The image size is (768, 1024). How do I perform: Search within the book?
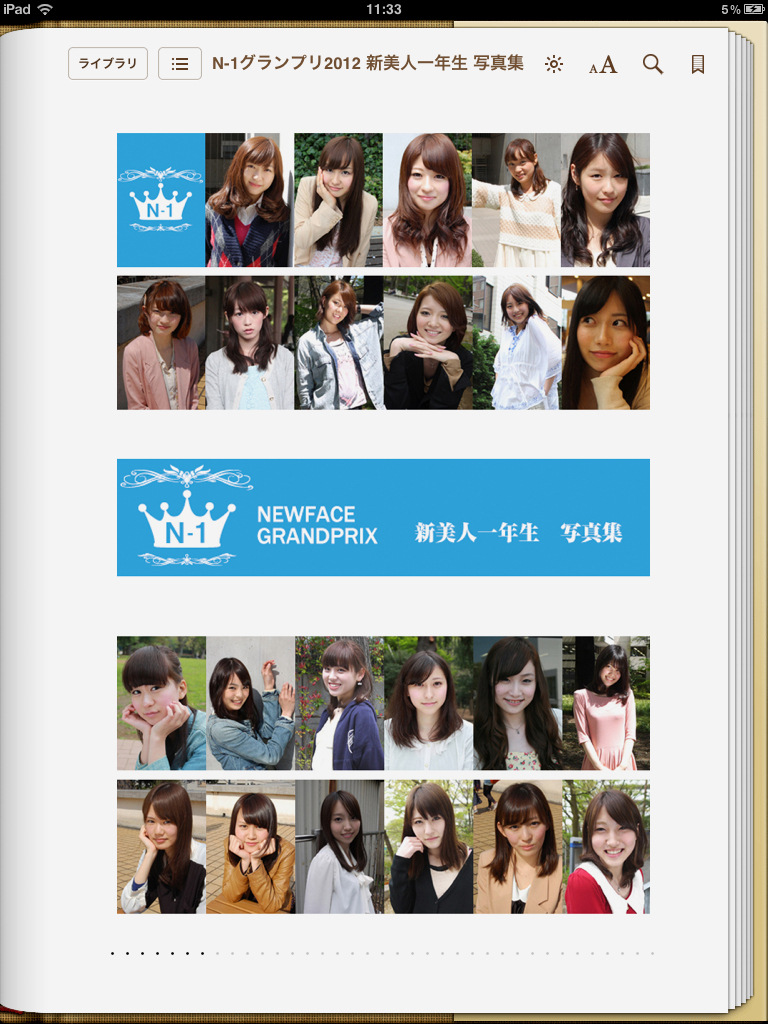coord(652,64)
